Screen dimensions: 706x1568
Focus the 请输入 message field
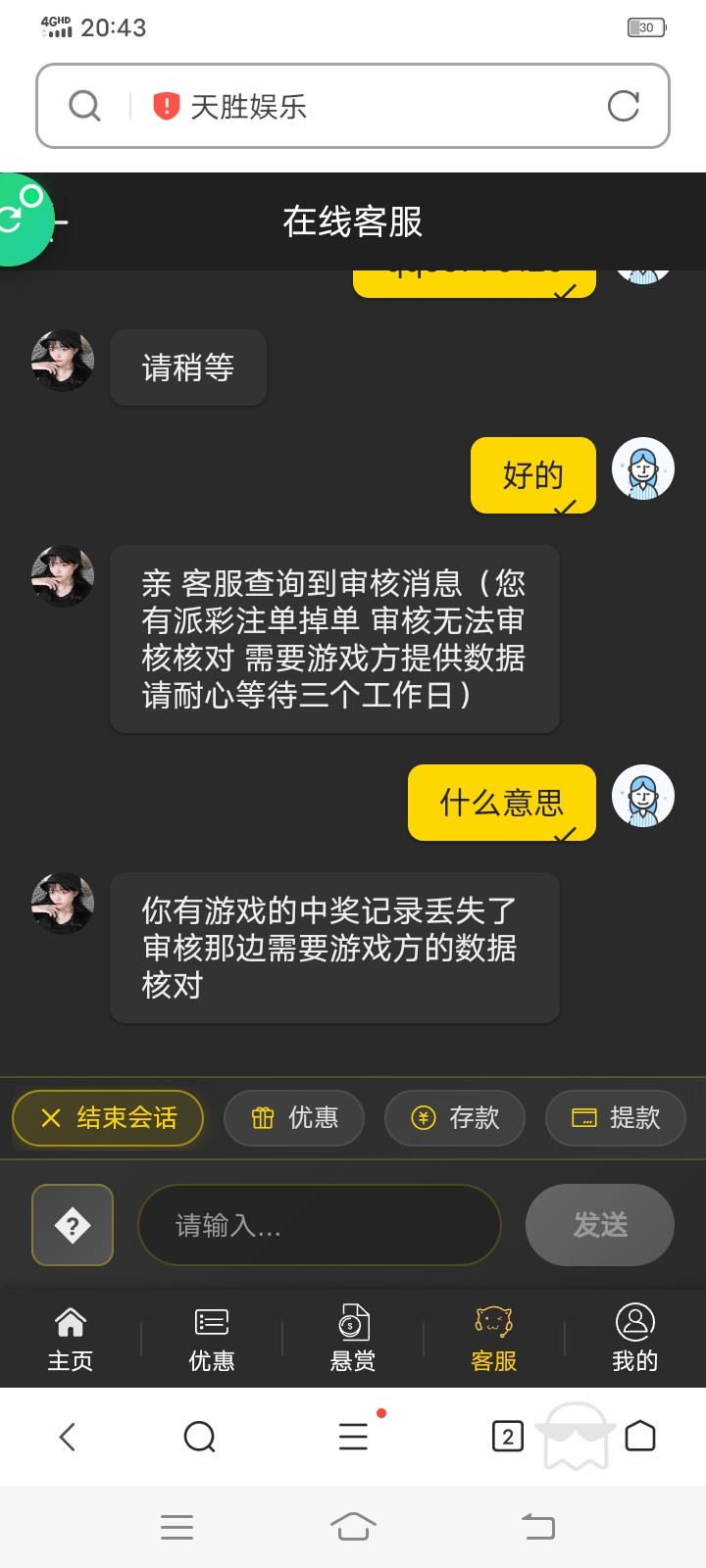point(319,1225)
